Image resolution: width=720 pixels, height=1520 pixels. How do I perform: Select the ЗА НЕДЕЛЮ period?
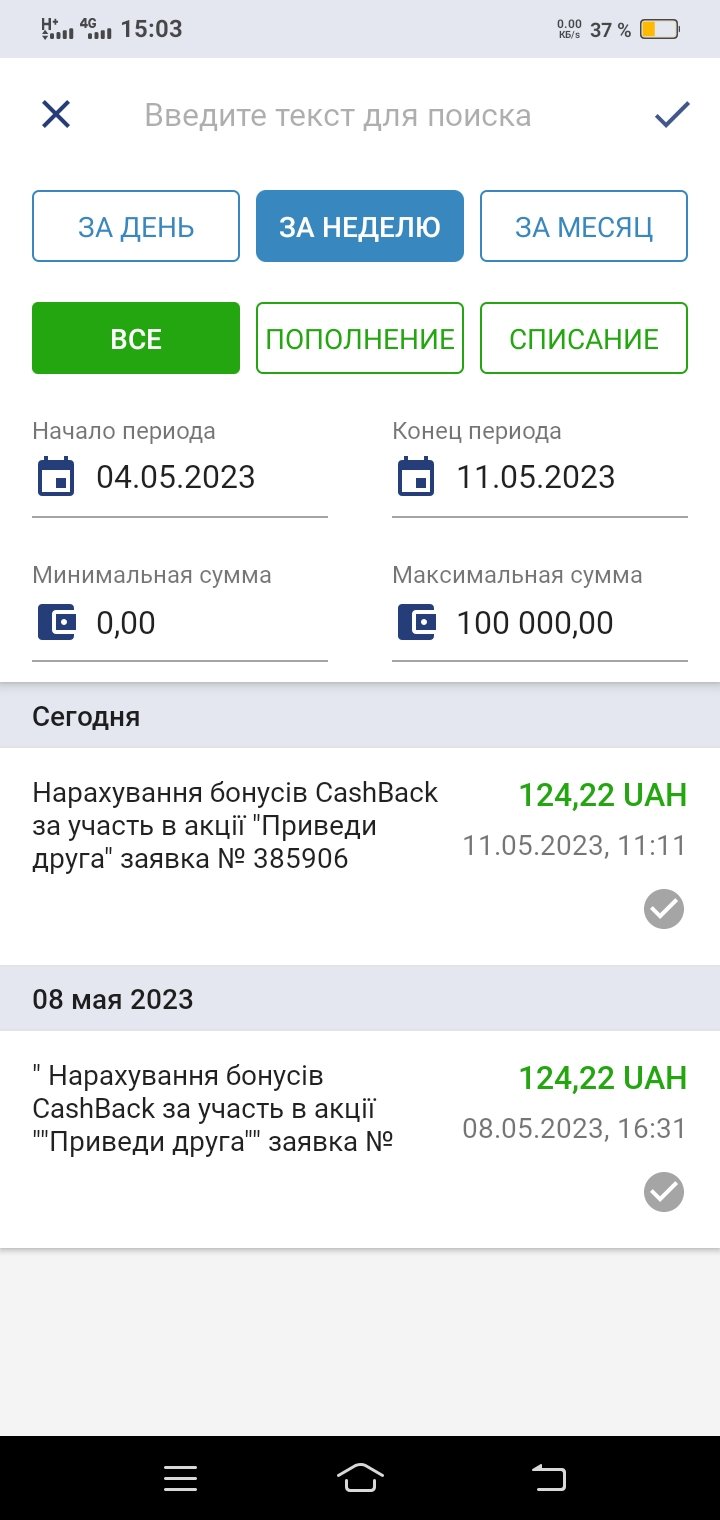tap(360, 226)
